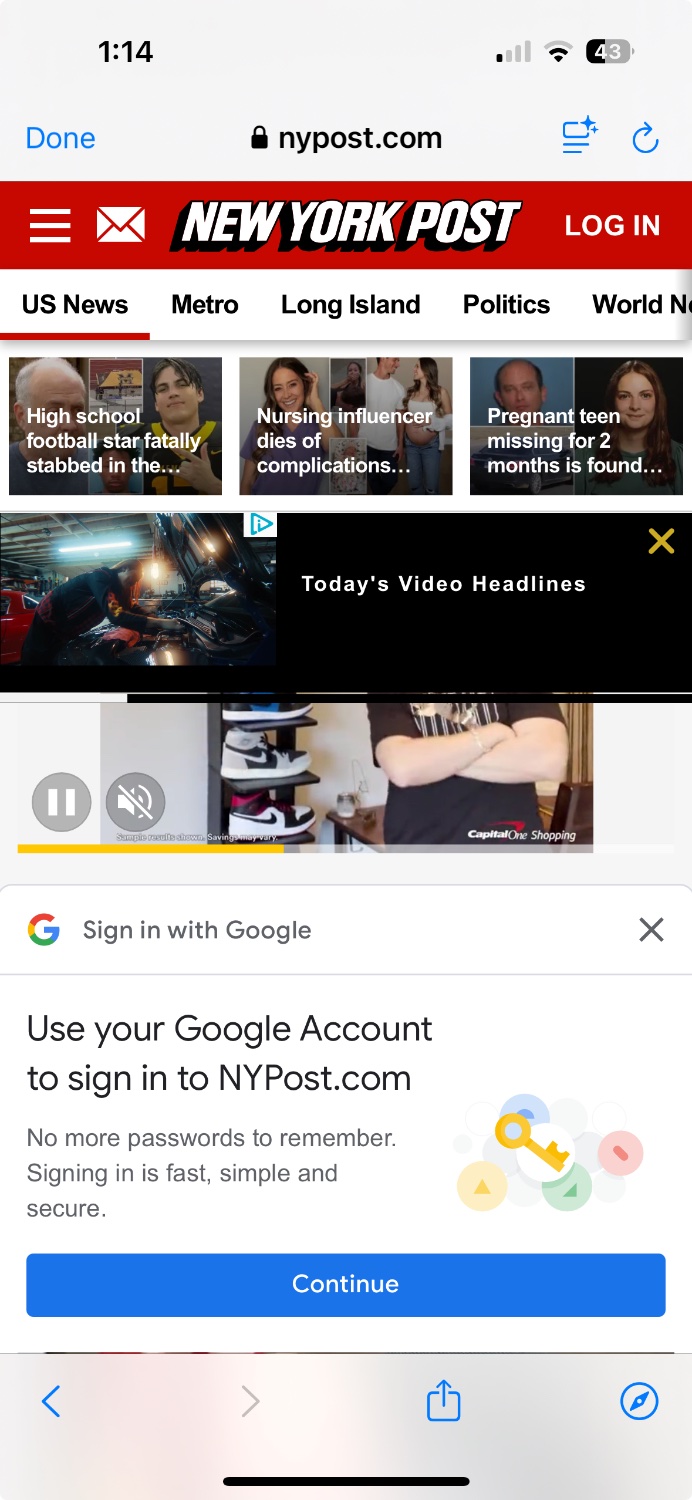This screenshot has width=692, height=1500.
Task: Switch to the Long Island tab
Action: pos(350,304)
